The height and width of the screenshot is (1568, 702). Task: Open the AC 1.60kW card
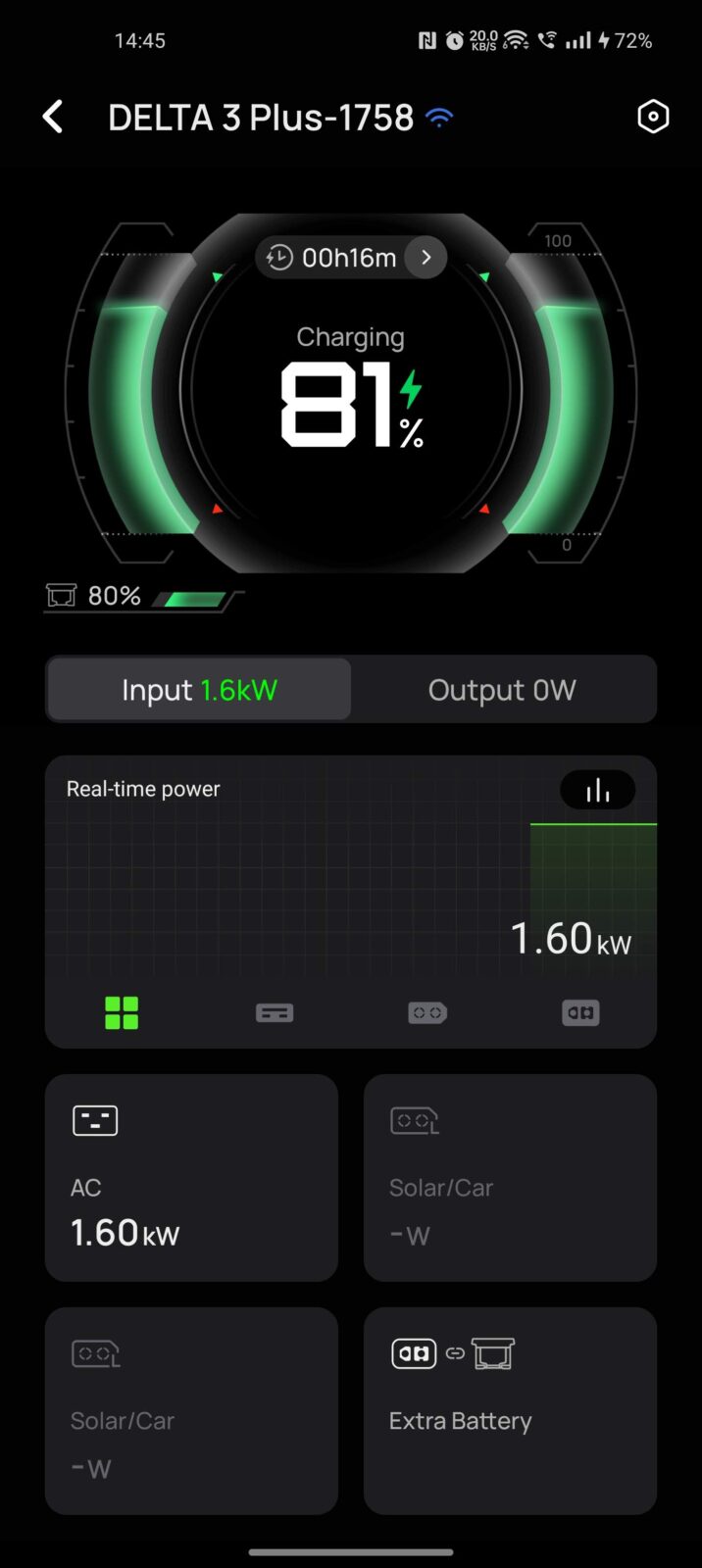(191, 1177)
